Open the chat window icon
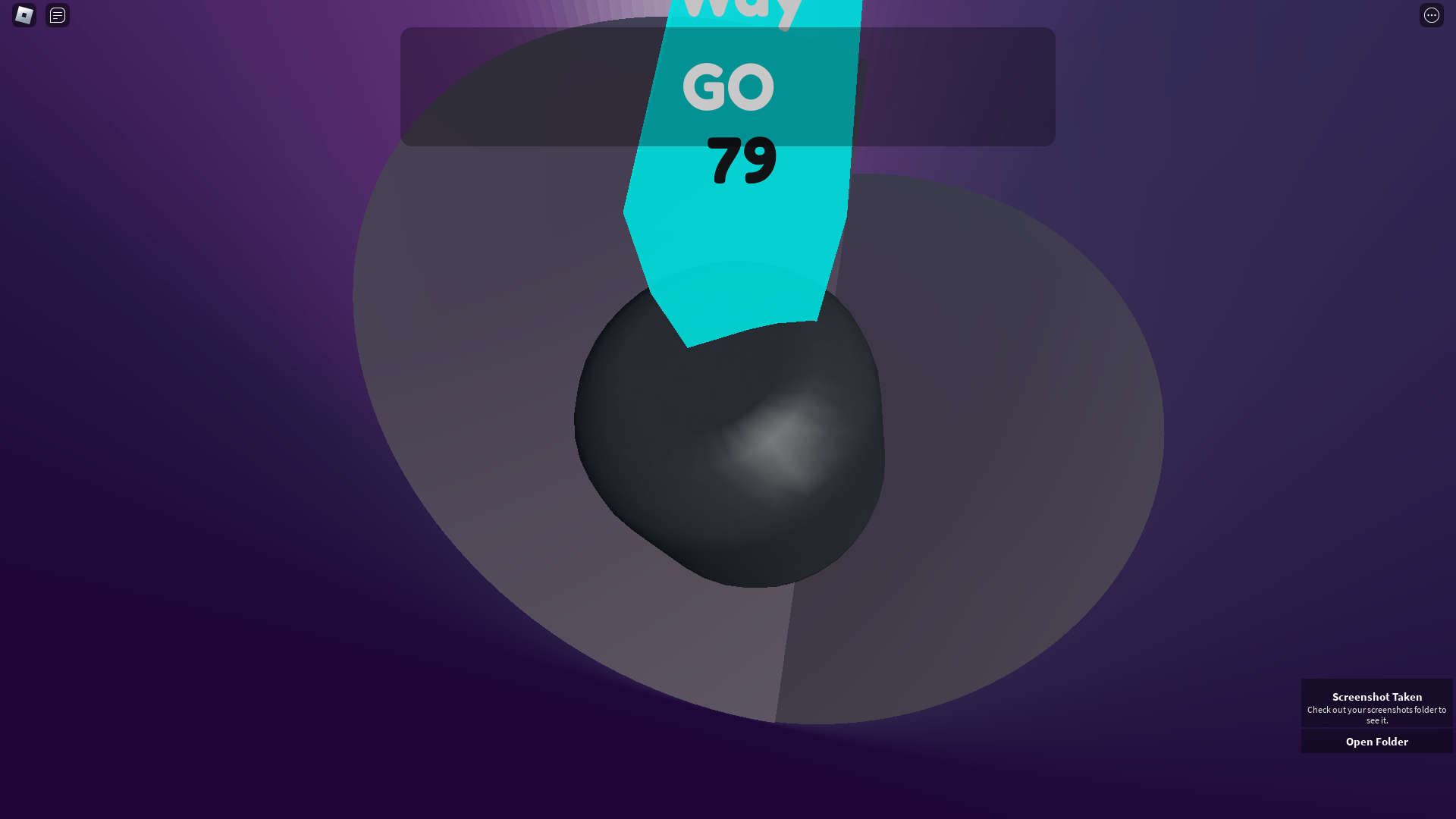1456x819 pixels. click(58, 15)
